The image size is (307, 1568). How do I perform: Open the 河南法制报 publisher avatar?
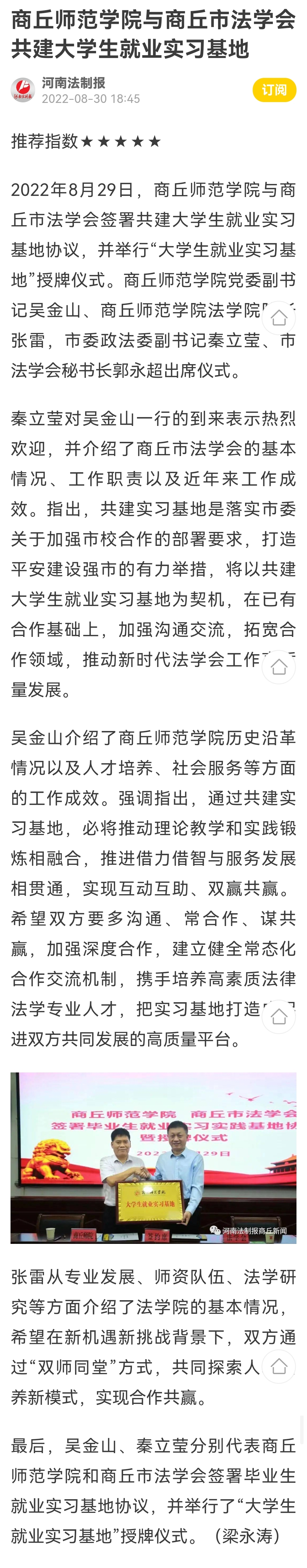pyautogui.click(x=23, y=90)
